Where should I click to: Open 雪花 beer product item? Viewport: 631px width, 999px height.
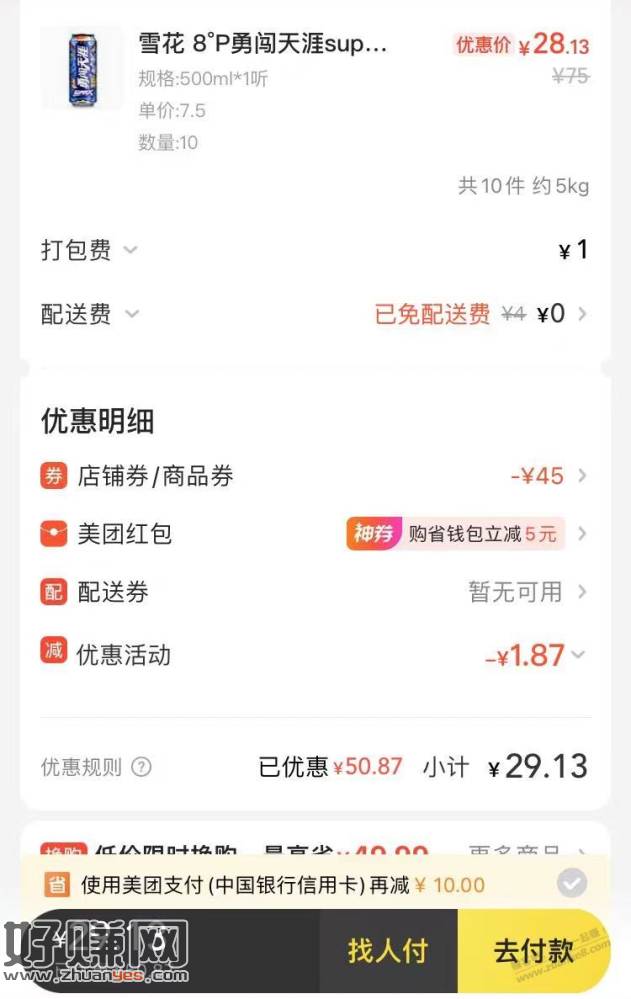coord(262,44)
